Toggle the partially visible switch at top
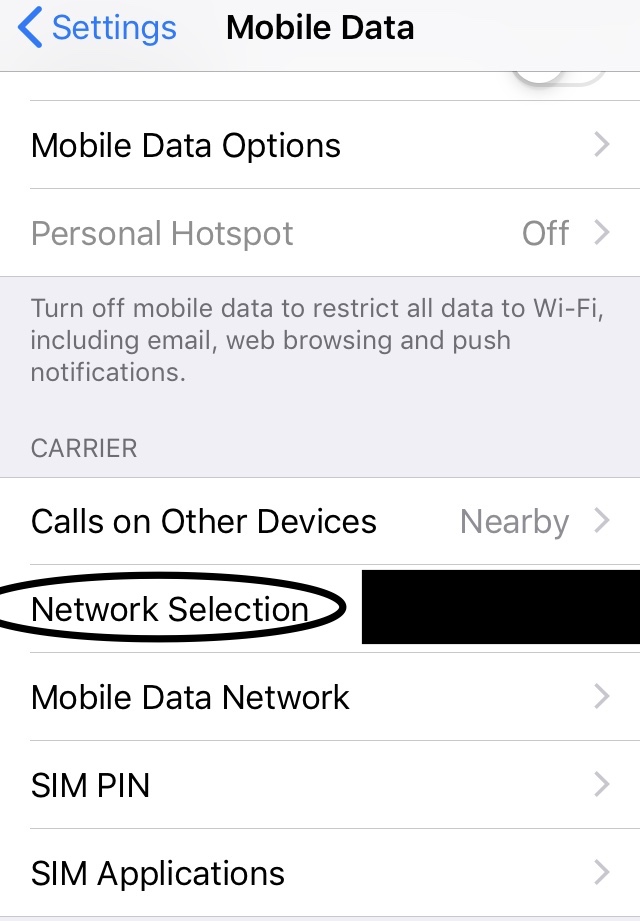This screenshot has height=921, width=640. (x=558, y=79)
